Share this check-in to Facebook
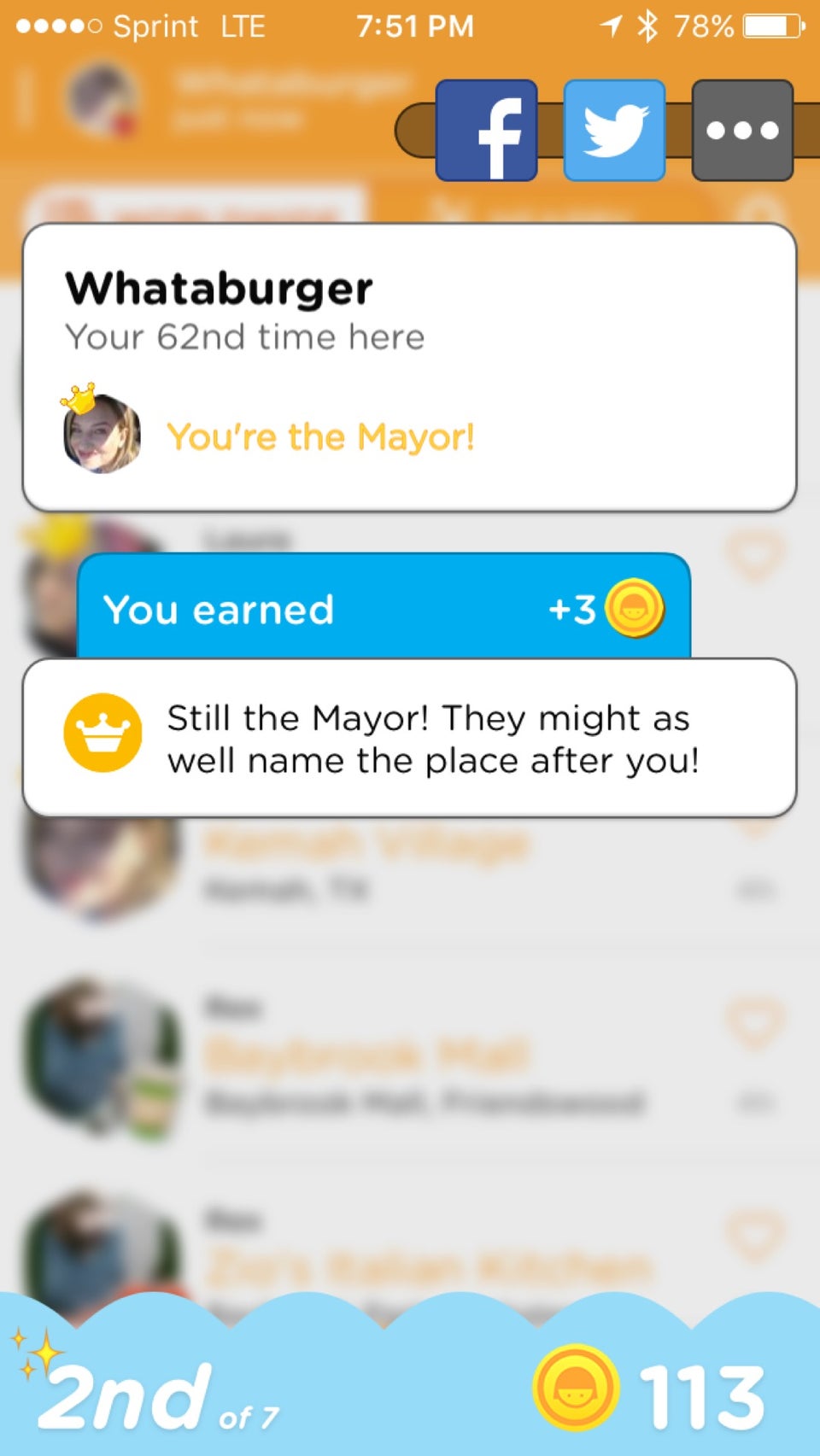The width and height of the screenshot is (820, 1456). point(487,130)
